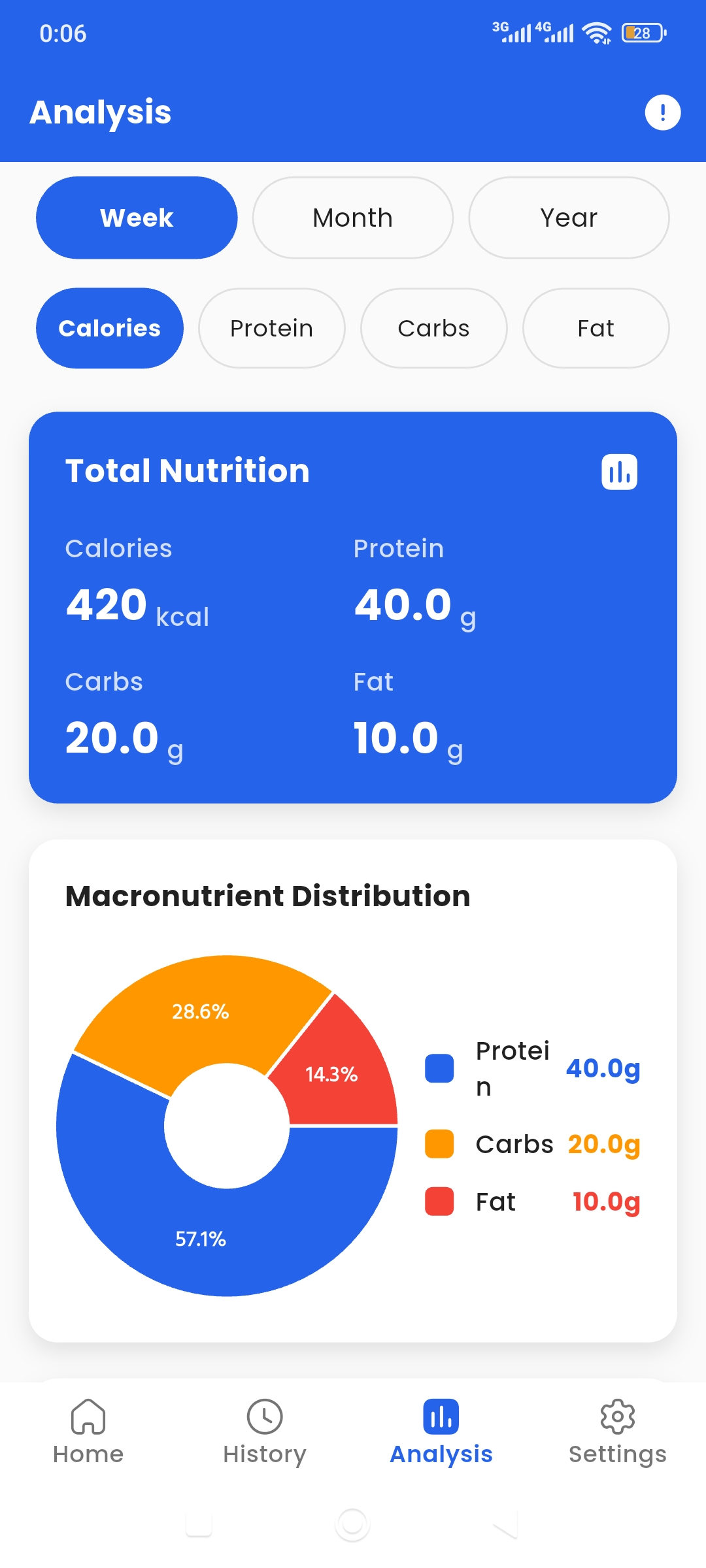Select the Calories filter chip
Image resolution: width=706 pixels, height=1568 pixels.
110,328
